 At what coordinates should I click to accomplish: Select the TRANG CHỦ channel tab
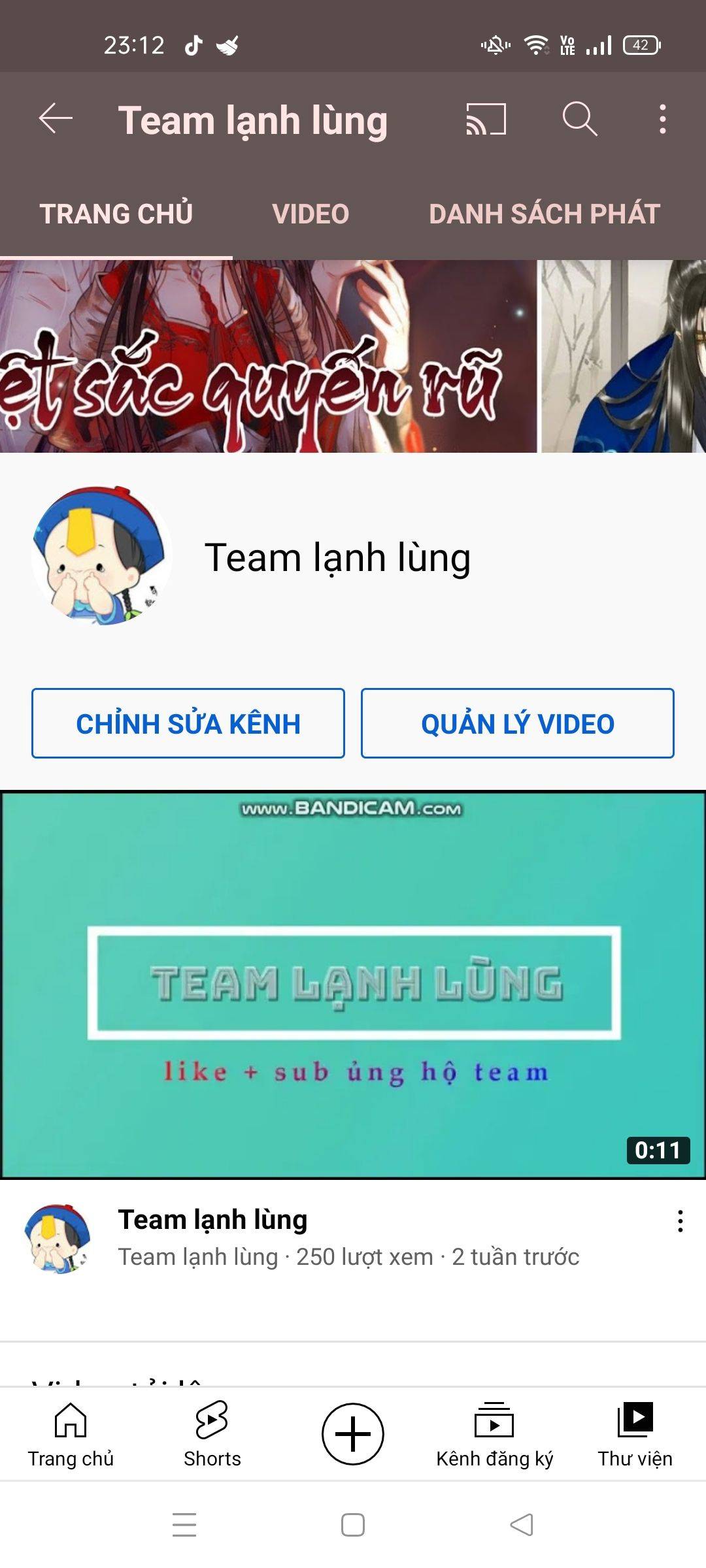(116, 214)
